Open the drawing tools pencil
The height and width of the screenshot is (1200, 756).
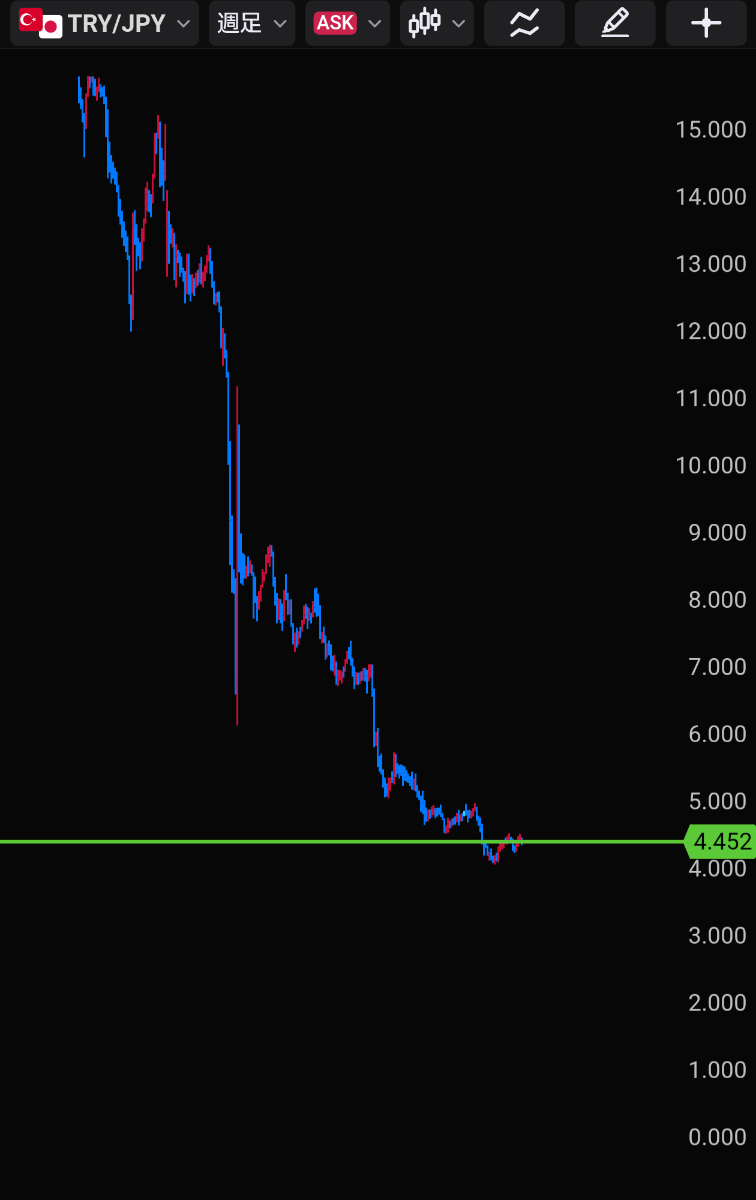[615, 23]
